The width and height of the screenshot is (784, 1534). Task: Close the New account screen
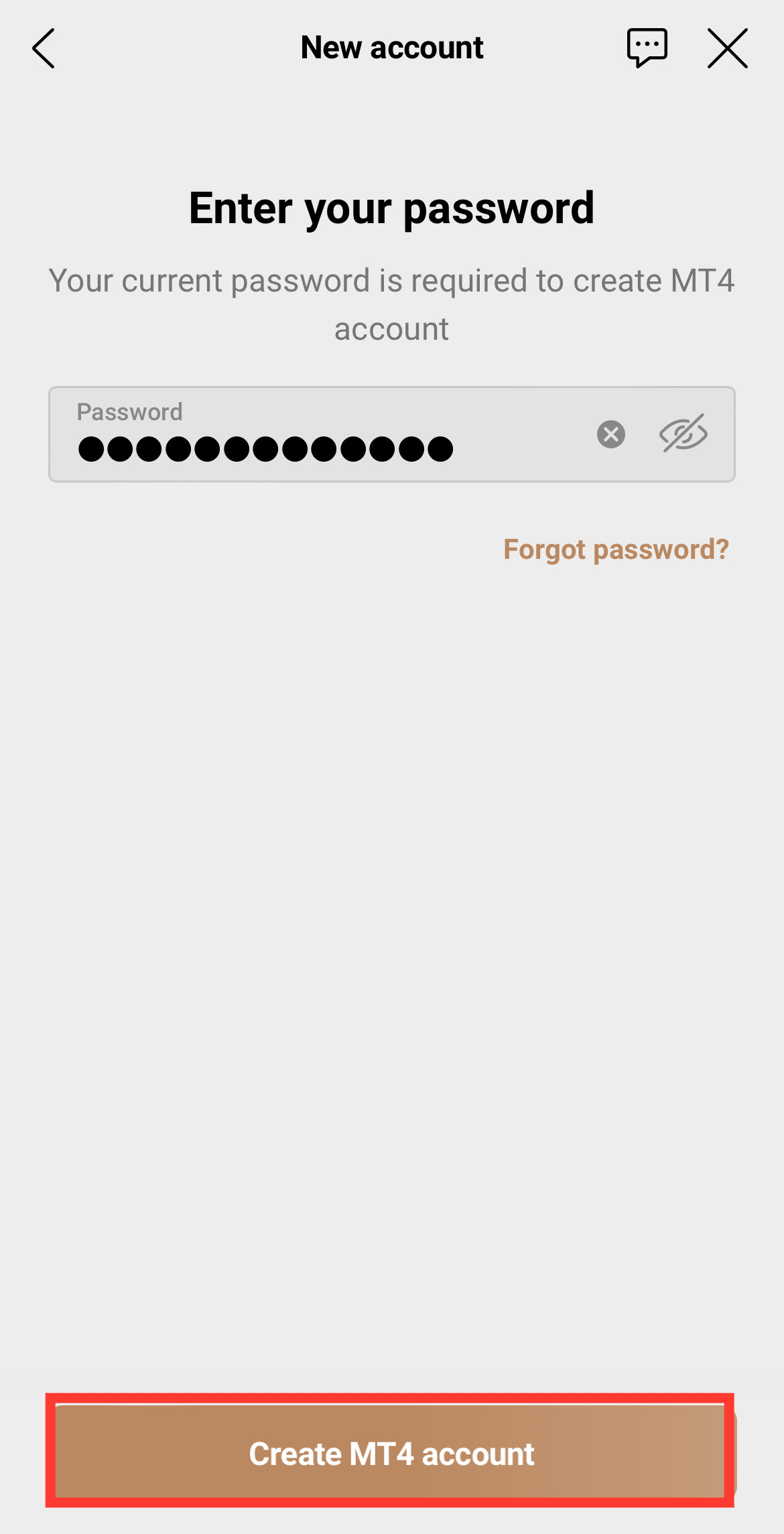click(x=727, y=48)
